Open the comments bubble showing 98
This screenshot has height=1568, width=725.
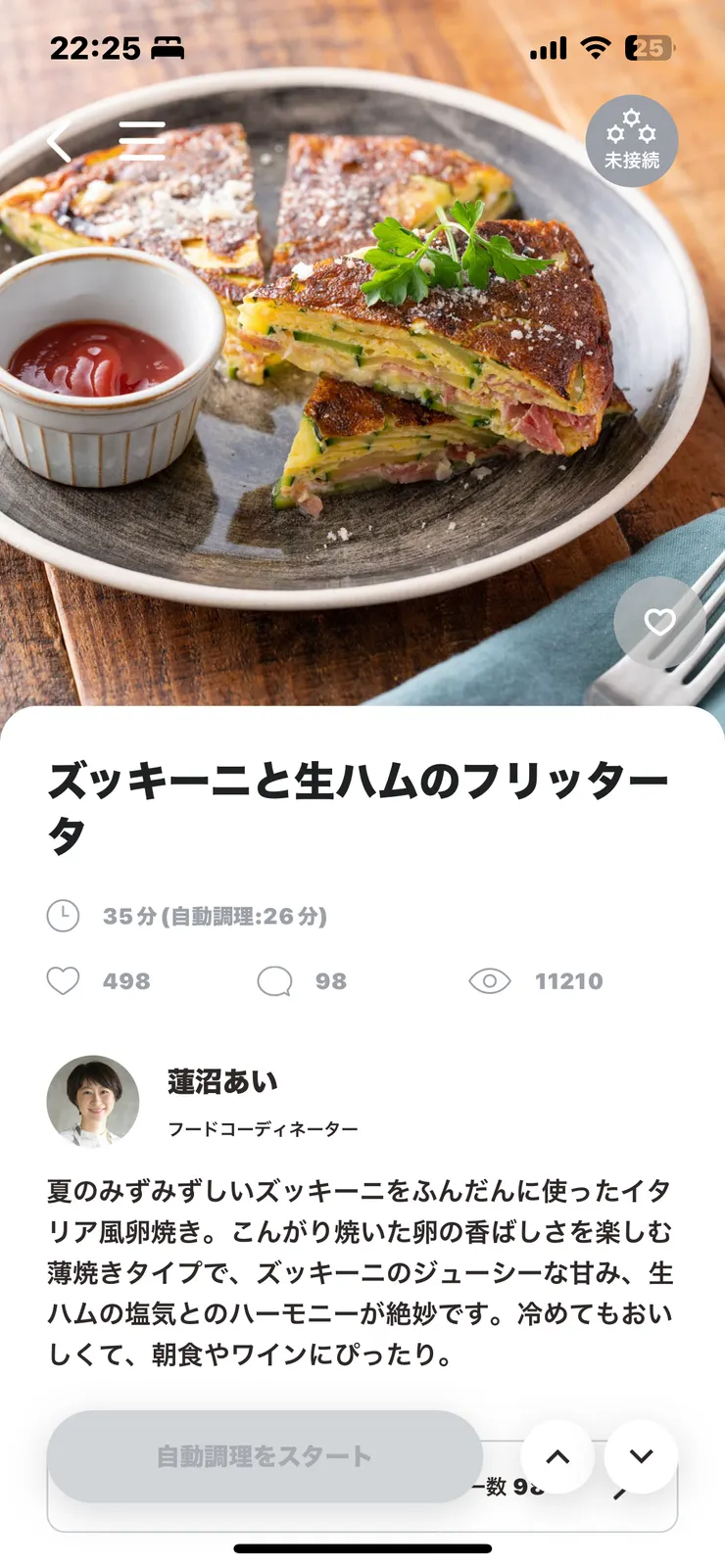[275, 981]
